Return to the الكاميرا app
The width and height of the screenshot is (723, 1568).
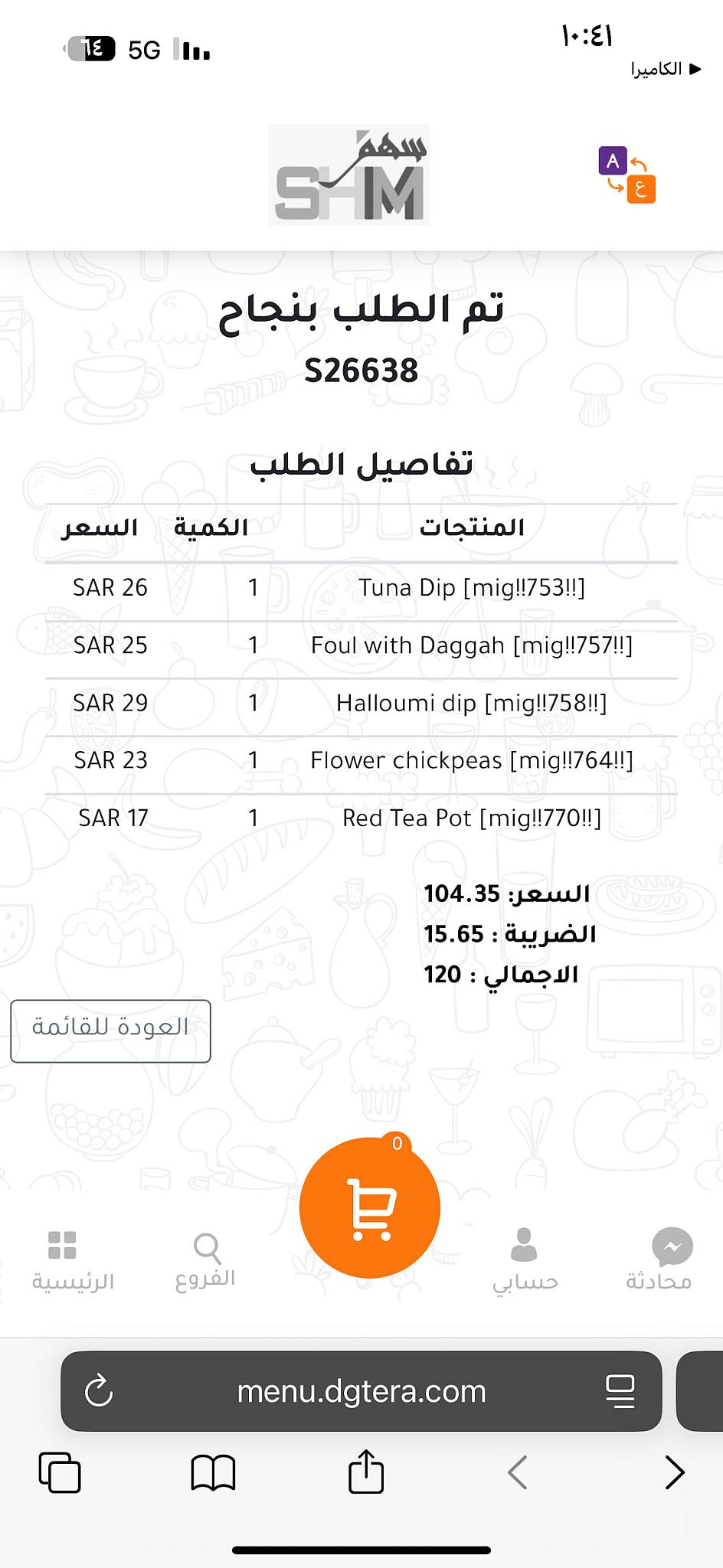click(666, 69)
